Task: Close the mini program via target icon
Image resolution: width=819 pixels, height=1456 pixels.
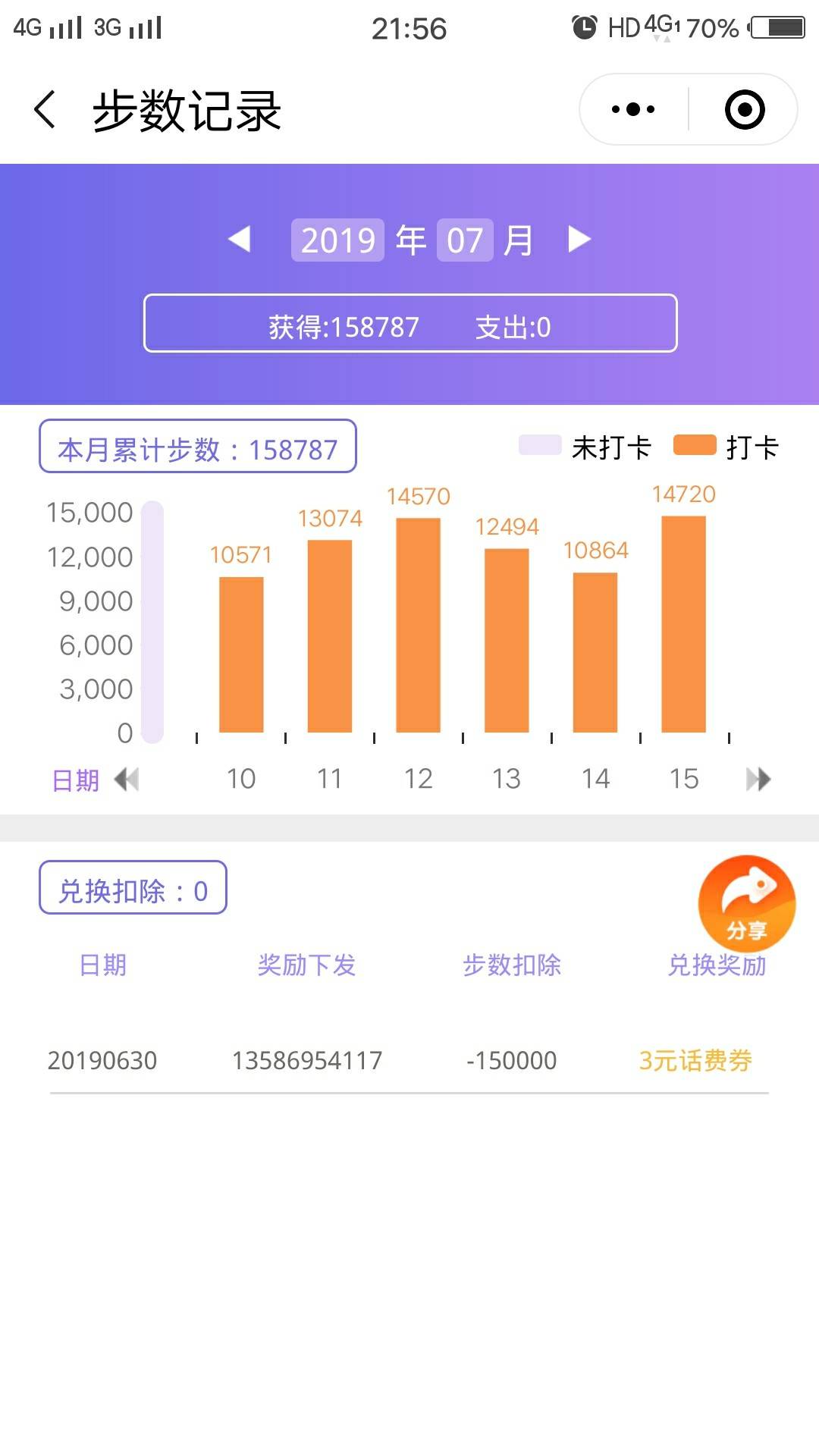Action: click(x=745, y=110)
